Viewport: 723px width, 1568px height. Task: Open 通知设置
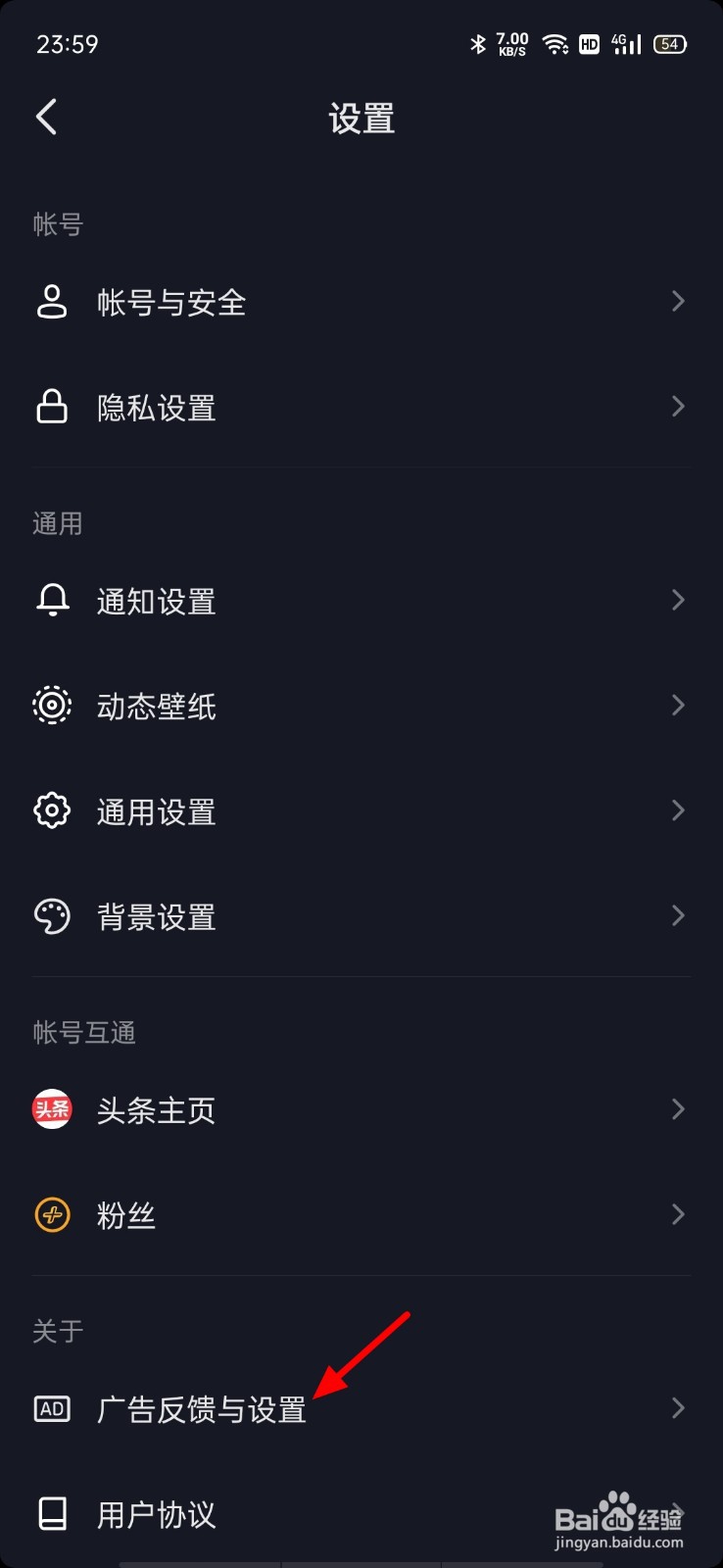click(x=361, y=600)
